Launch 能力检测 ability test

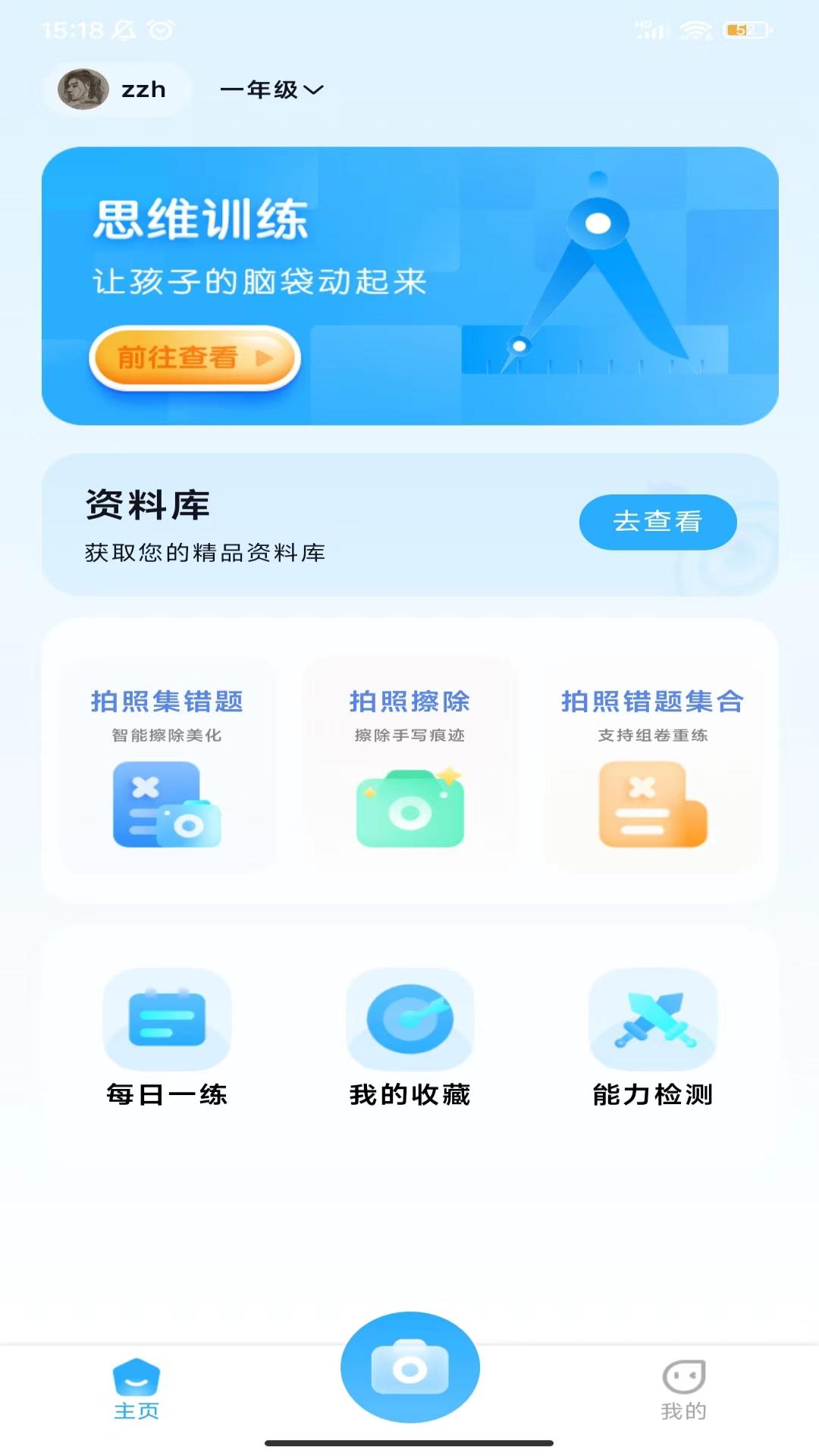pyautogui.click(x=652, y=1037)
